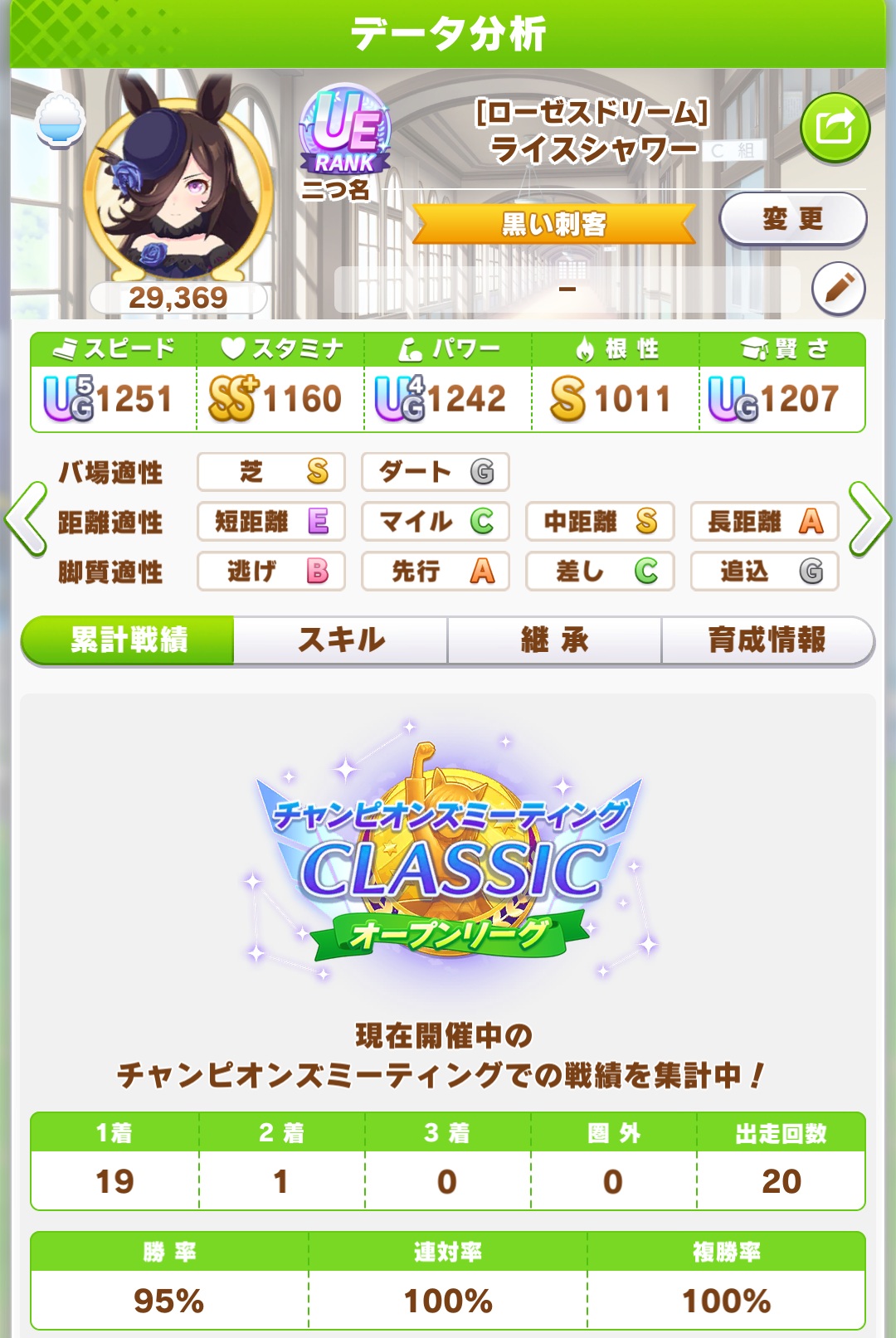Go to the previous page with left arrow
The image size is (896, 1338).
tap(25, 519)
